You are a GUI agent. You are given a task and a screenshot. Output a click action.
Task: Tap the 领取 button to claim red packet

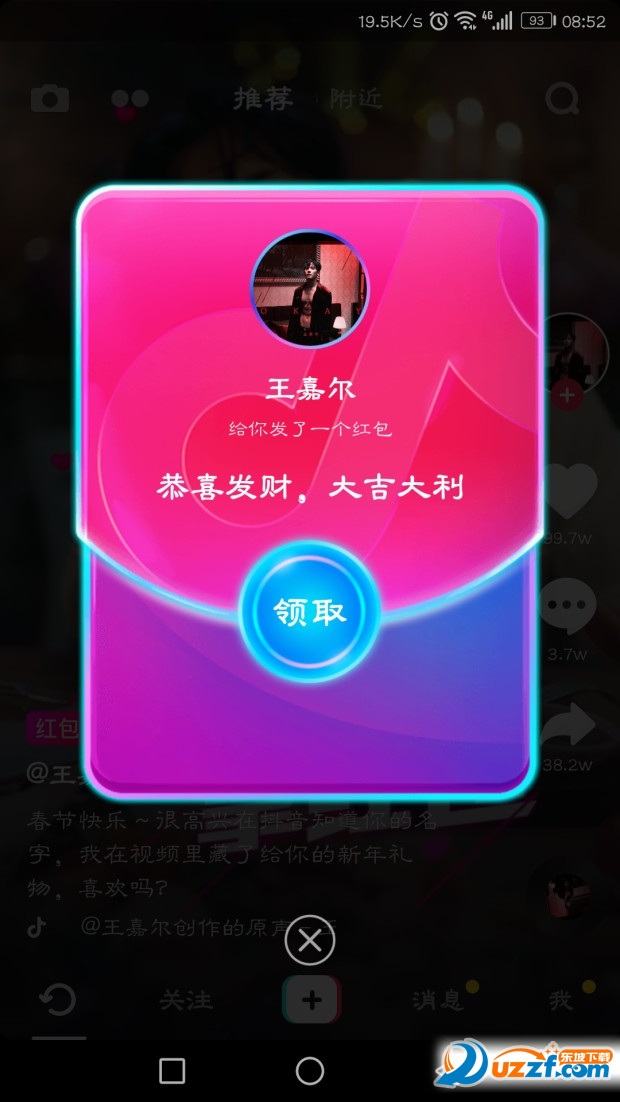coord(310,612)
